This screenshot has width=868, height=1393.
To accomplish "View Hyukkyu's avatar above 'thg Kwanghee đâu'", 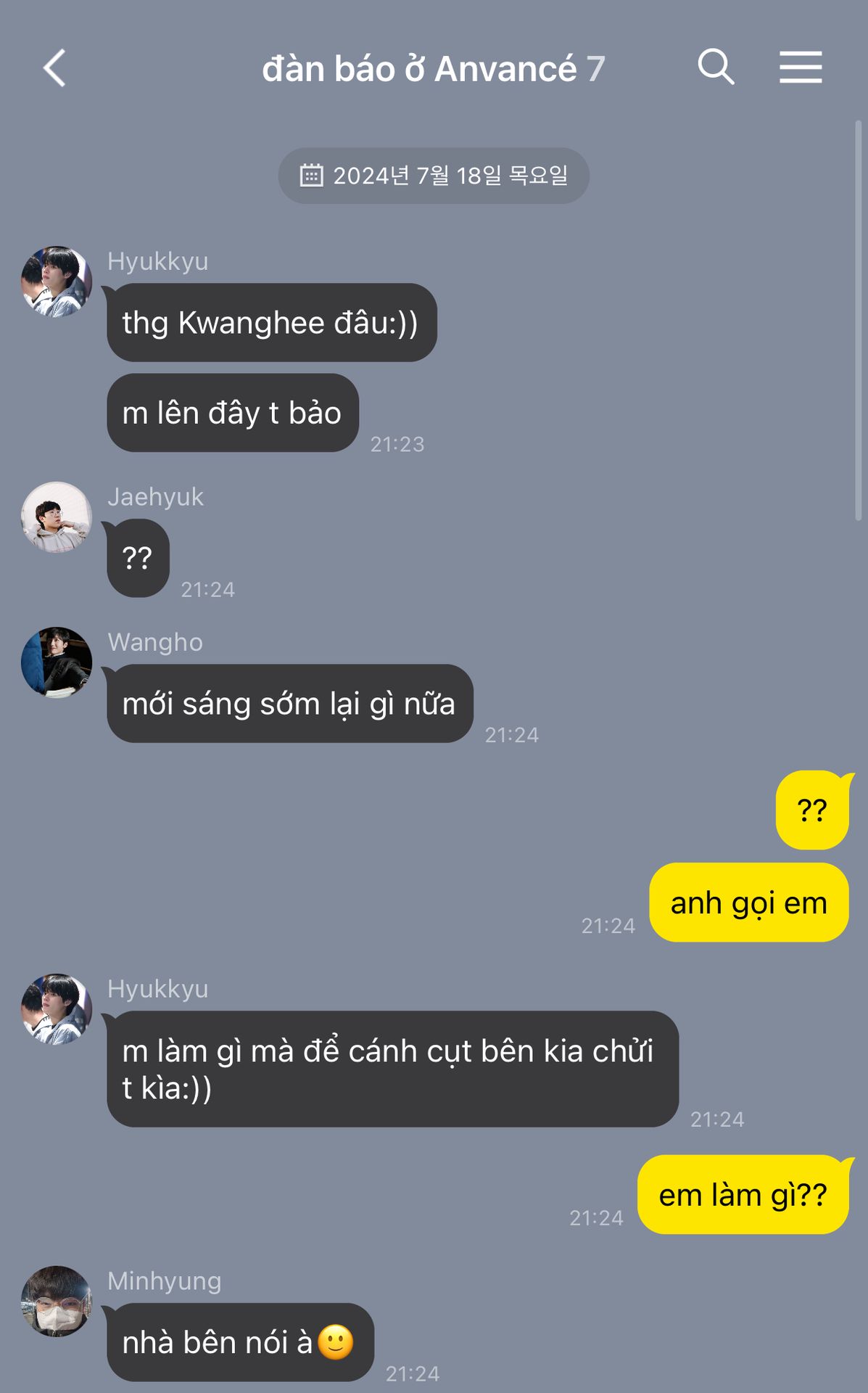I will [x=57, y=282].
